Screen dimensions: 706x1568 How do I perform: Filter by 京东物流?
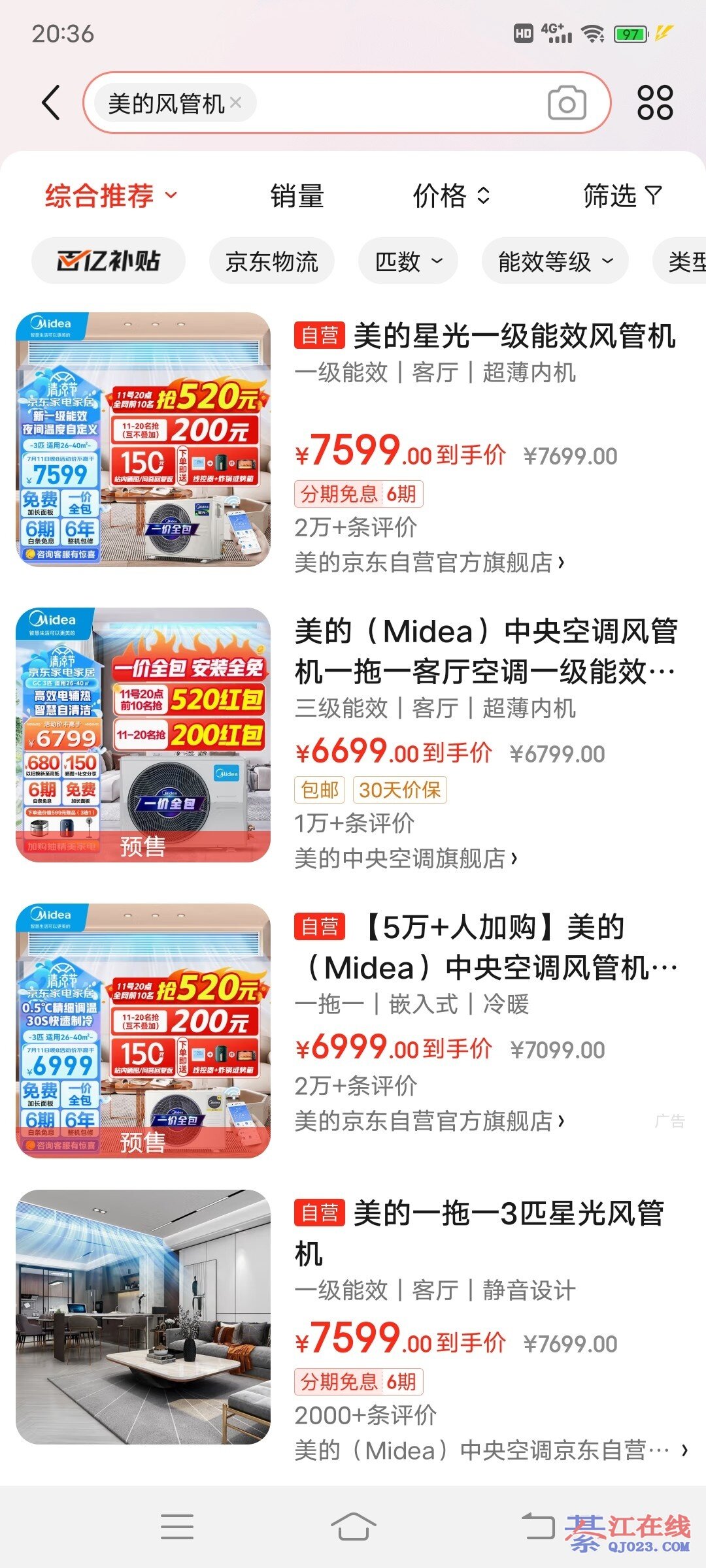(x=272, y=261)
